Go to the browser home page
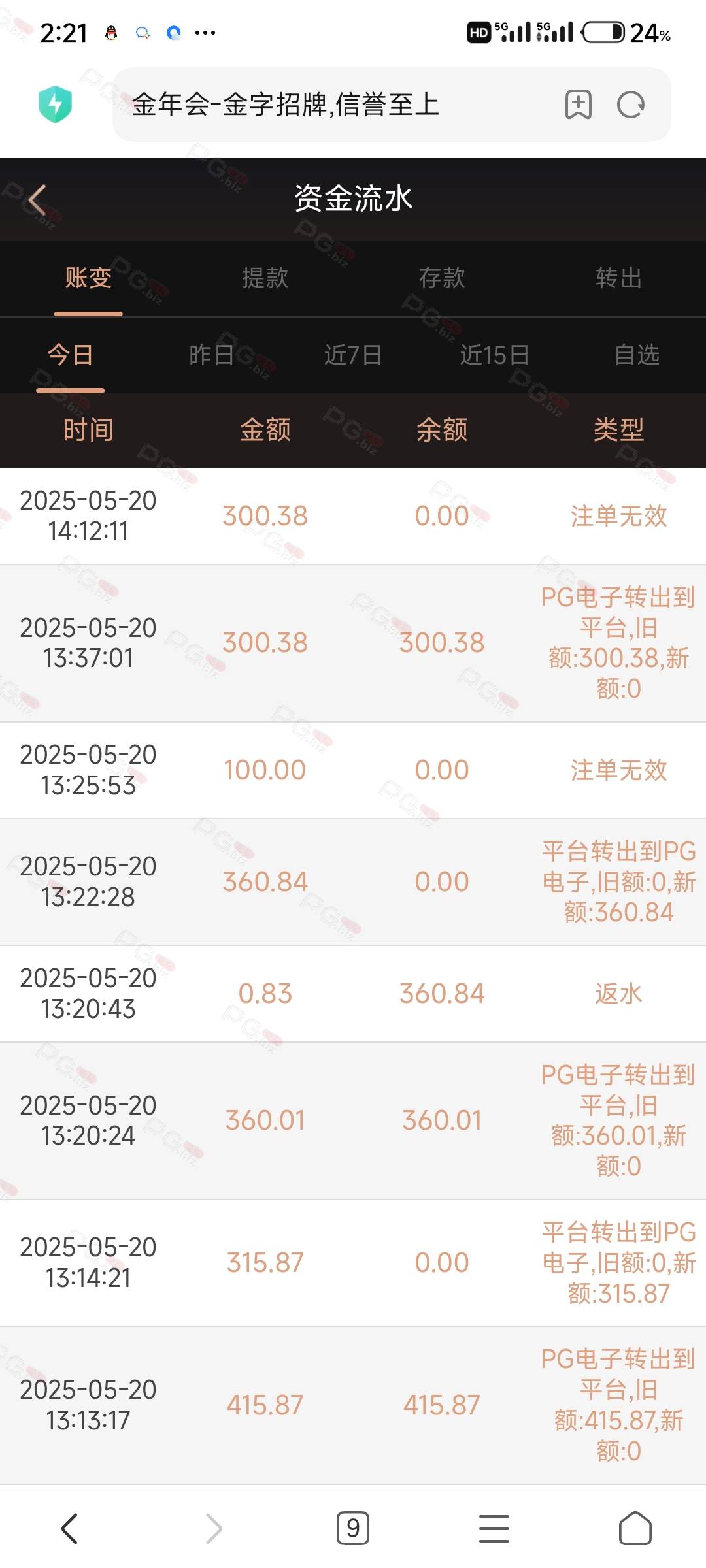 tap(635, 1528)
